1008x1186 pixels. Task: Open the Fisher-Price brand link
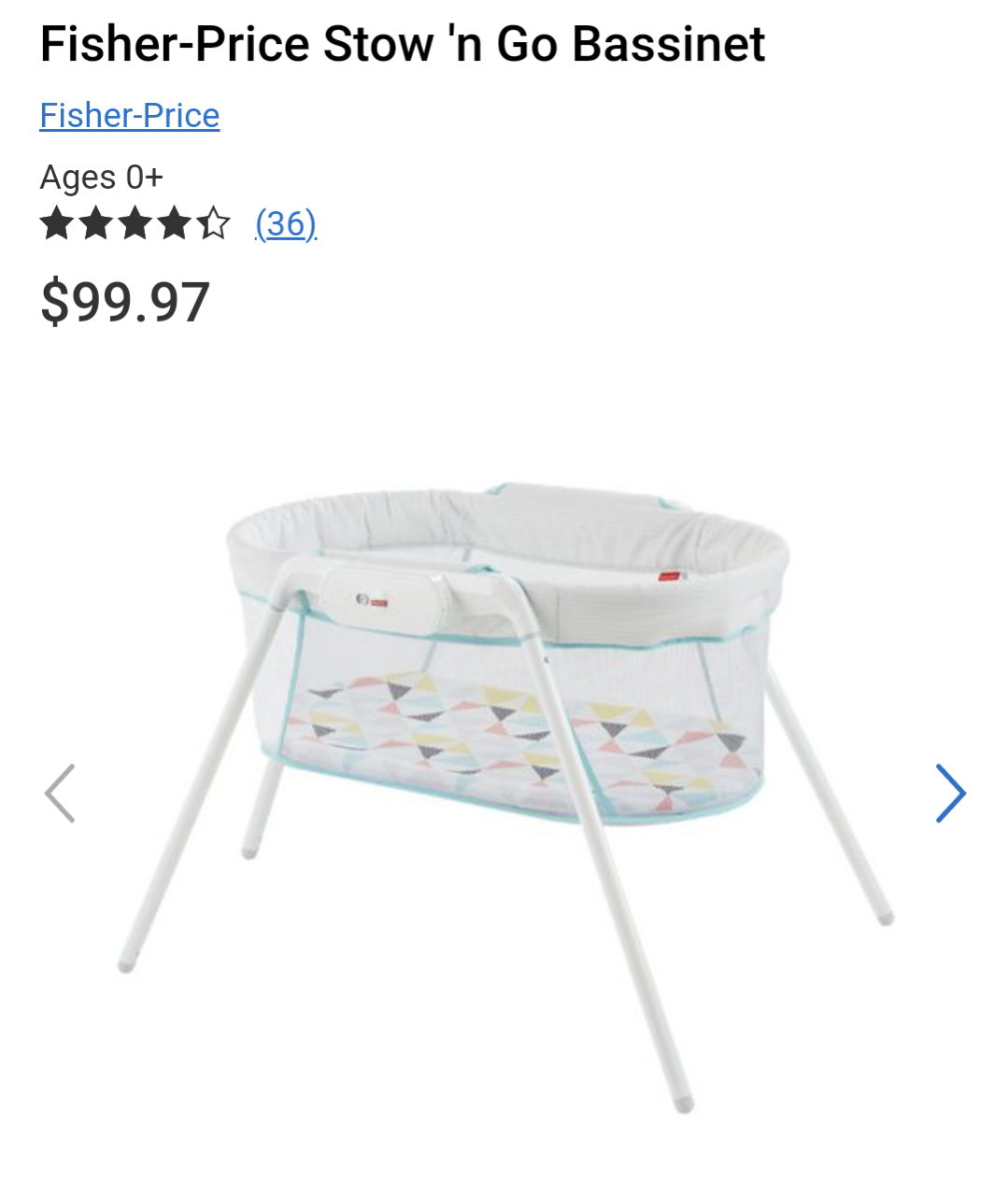(130, 116)
